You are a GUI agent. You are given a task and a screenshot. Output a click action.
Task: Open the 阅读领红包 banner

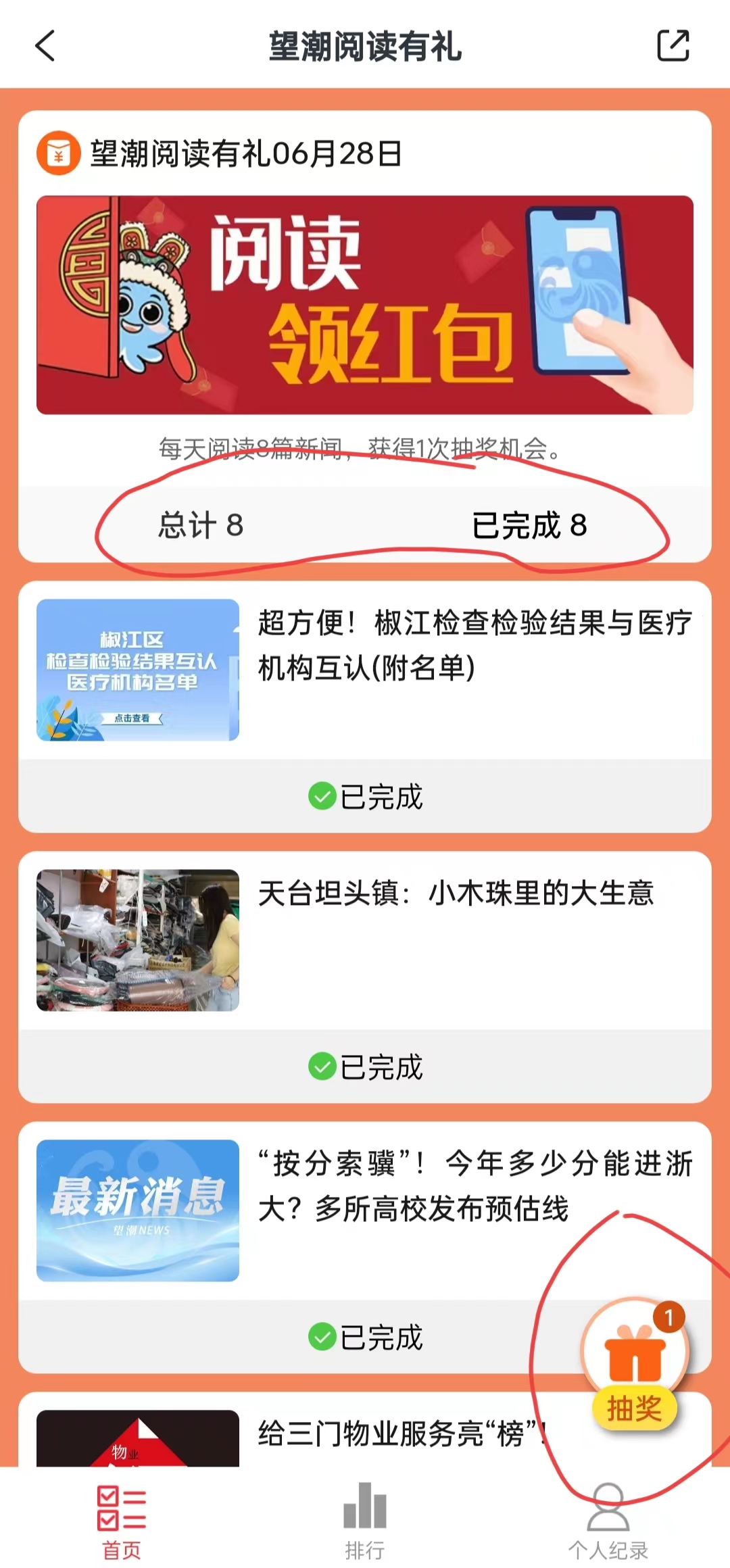(x=364, y=305)
